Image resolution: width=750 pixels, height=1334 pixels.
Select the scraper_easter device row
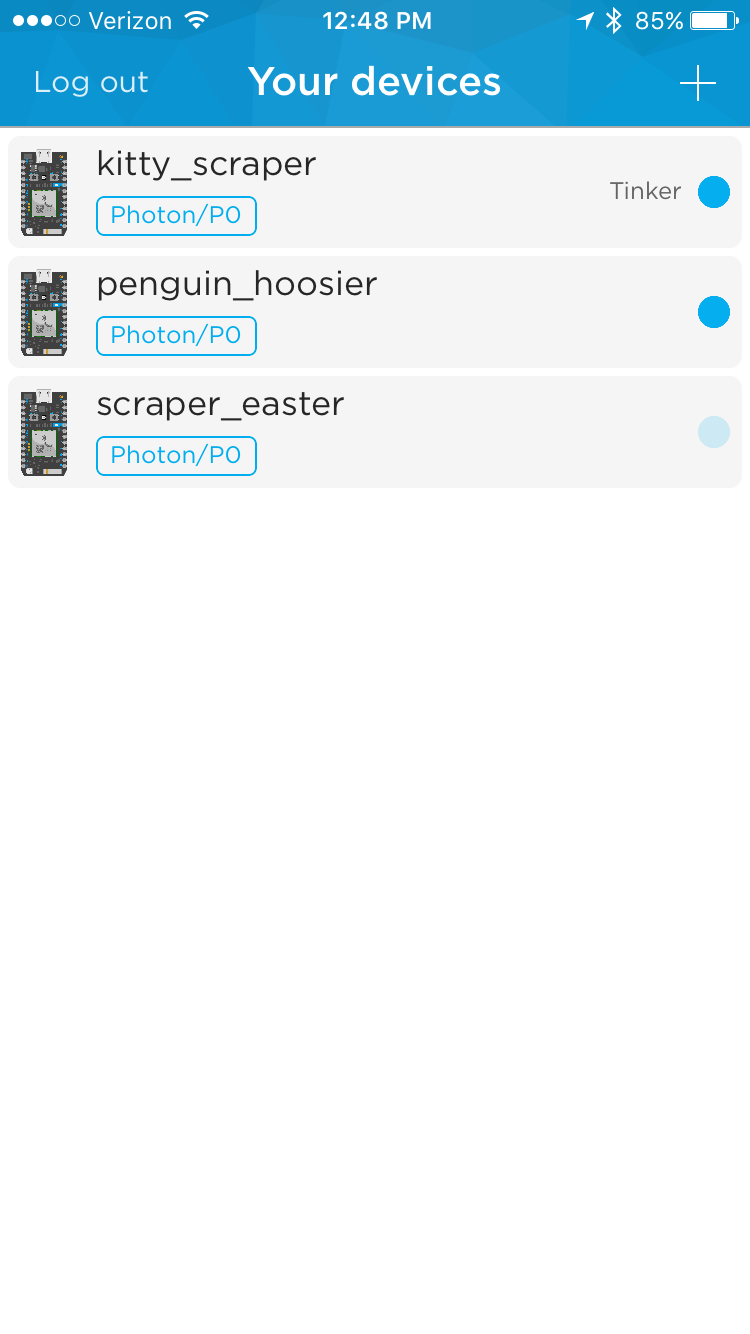tap(374, 431)
